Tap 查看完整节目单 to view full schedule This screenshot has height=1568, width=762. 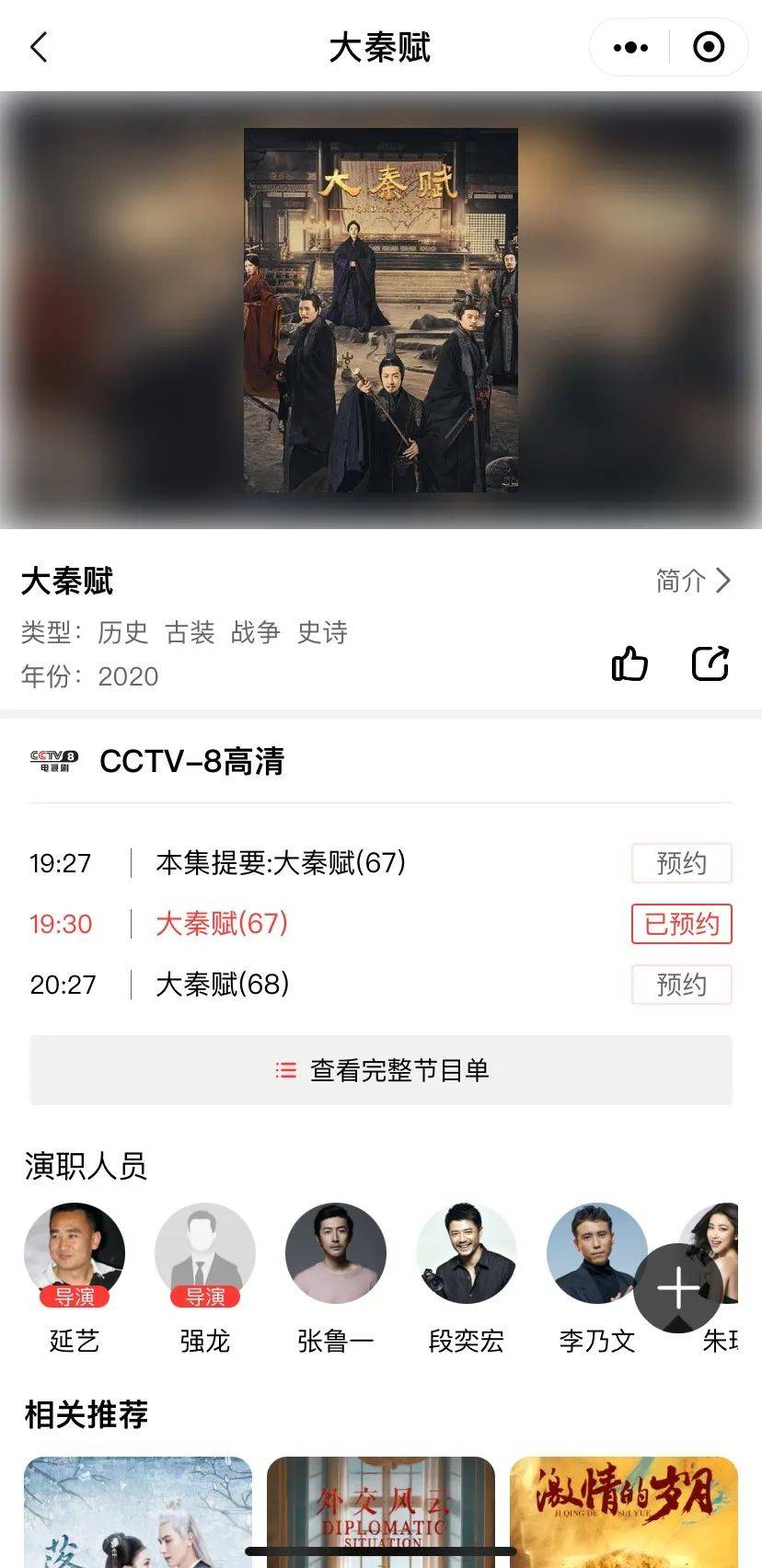pos(381,1070)
